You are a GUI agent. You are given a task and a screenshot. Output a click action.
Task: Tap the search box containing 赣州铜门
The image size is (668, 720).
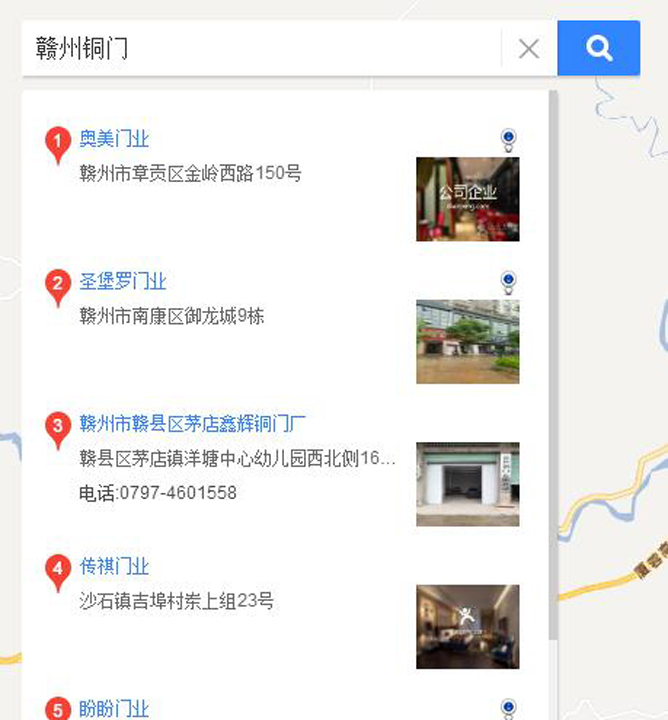[x=260, y=48]
